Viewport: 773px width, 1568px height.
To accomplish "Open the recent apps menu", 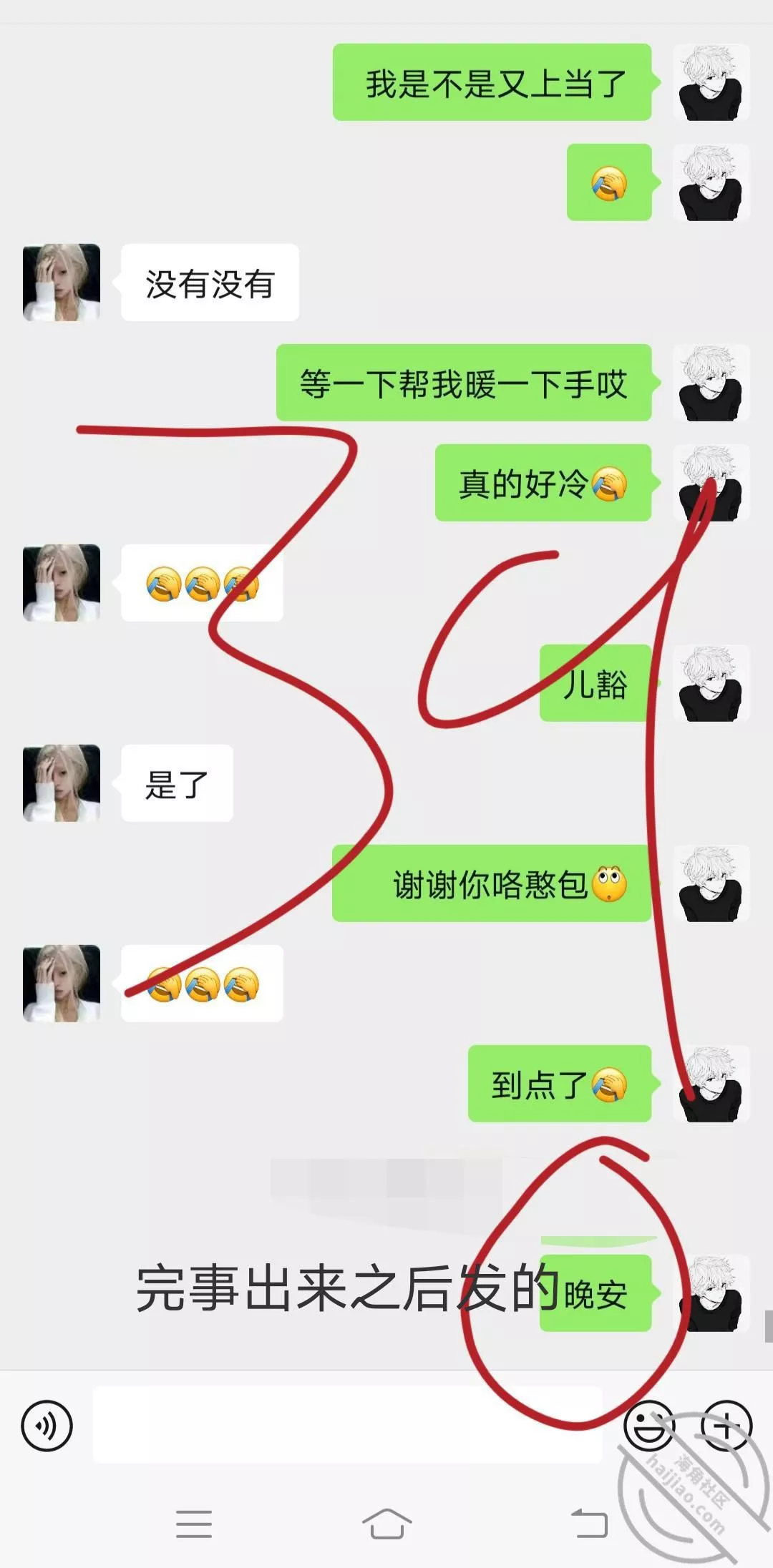I will pyautogui.click(x=193, y=1523).
